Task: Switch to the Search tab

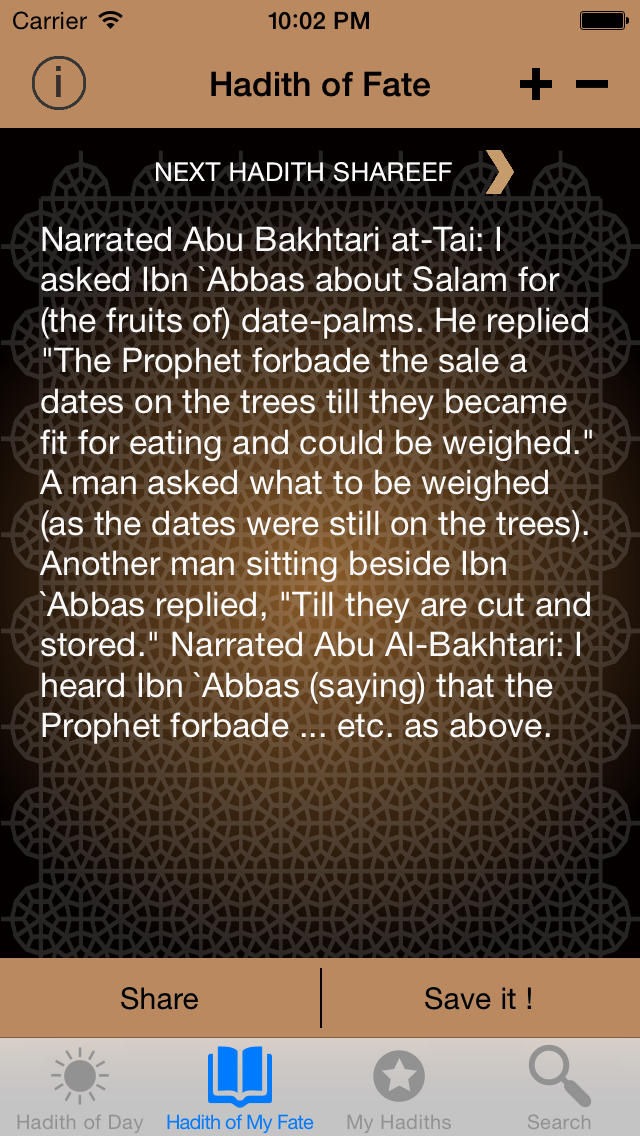Action: click(x=559, y=1088)
